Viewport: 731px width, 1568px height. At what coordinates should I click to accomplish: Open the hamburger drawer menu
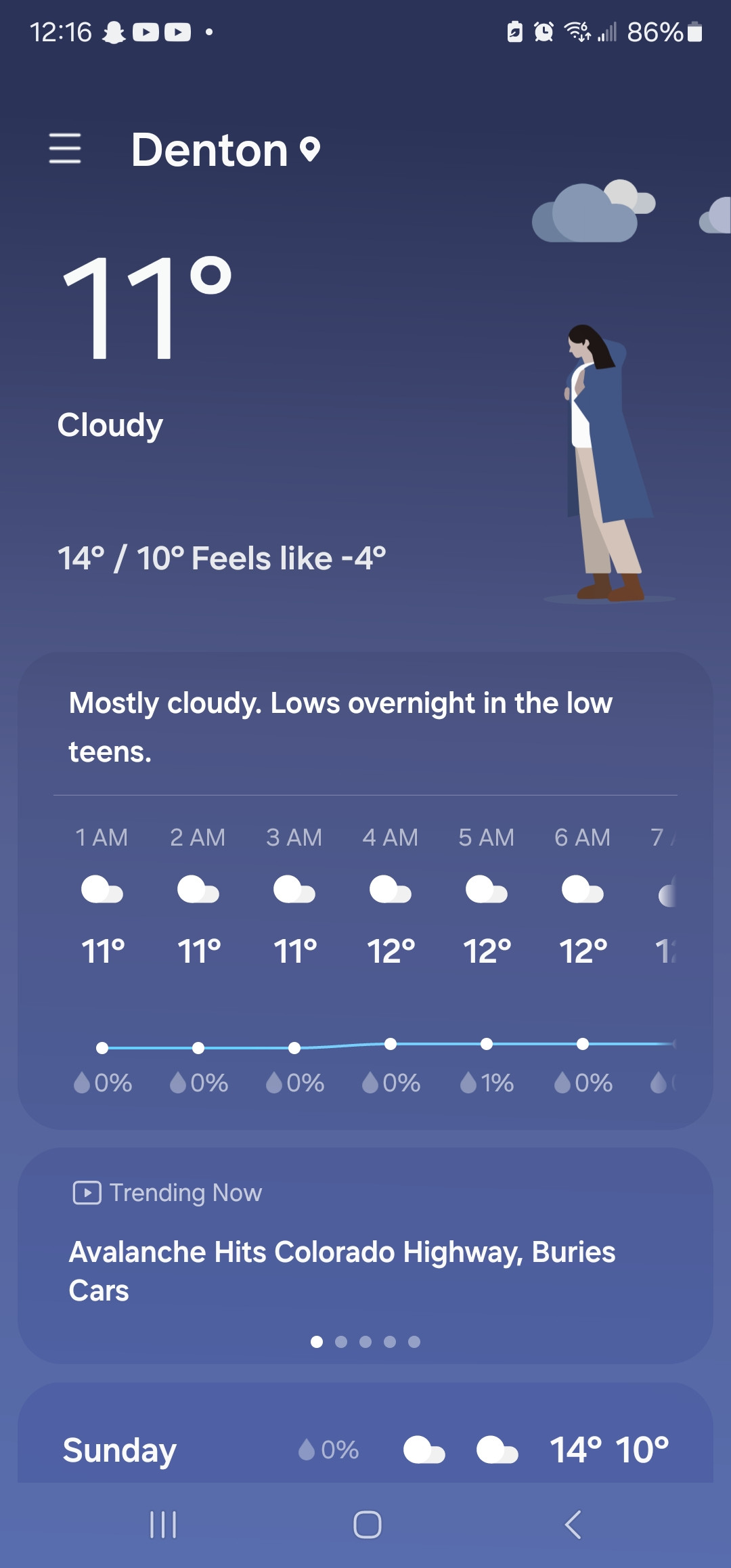pos(65,148)
